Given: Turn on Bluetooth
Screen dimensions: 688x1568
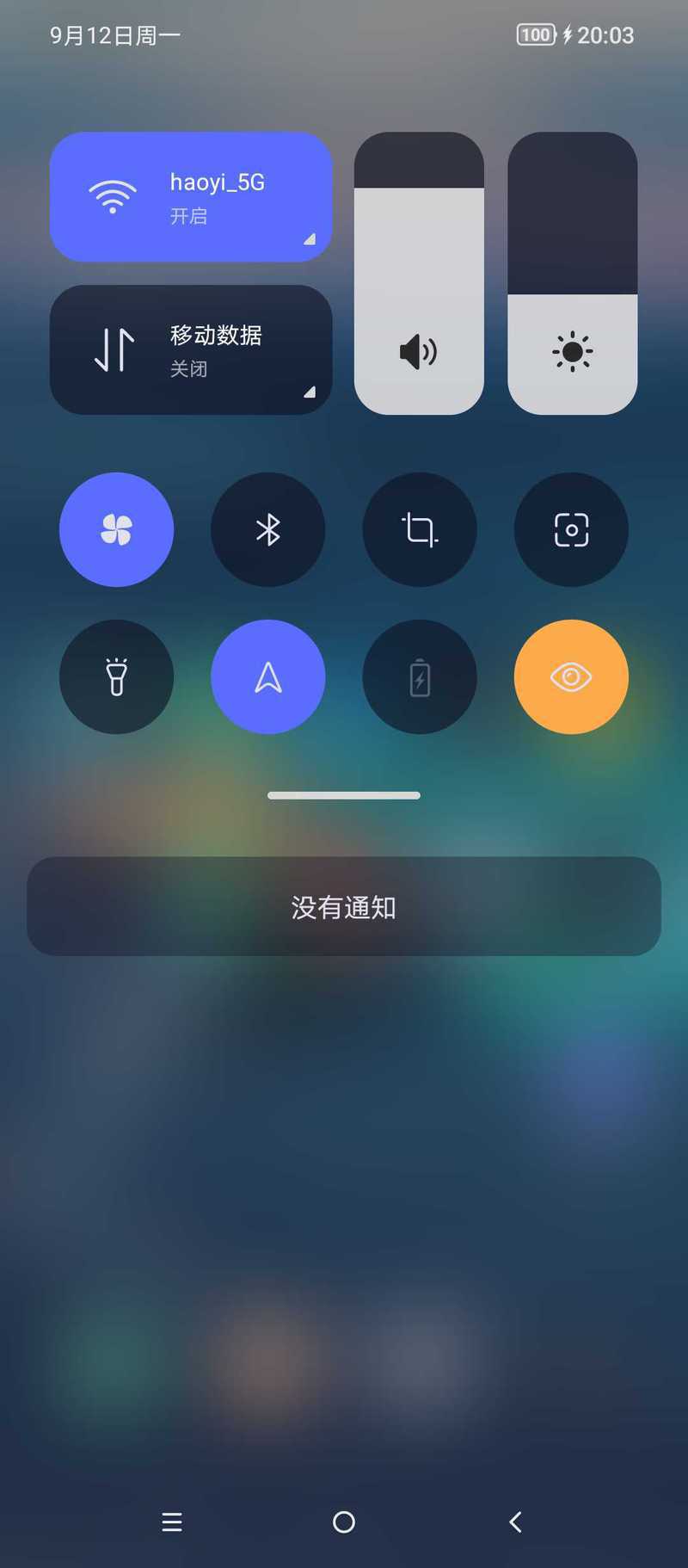Looking at the screenshot, I should (268, 529).
